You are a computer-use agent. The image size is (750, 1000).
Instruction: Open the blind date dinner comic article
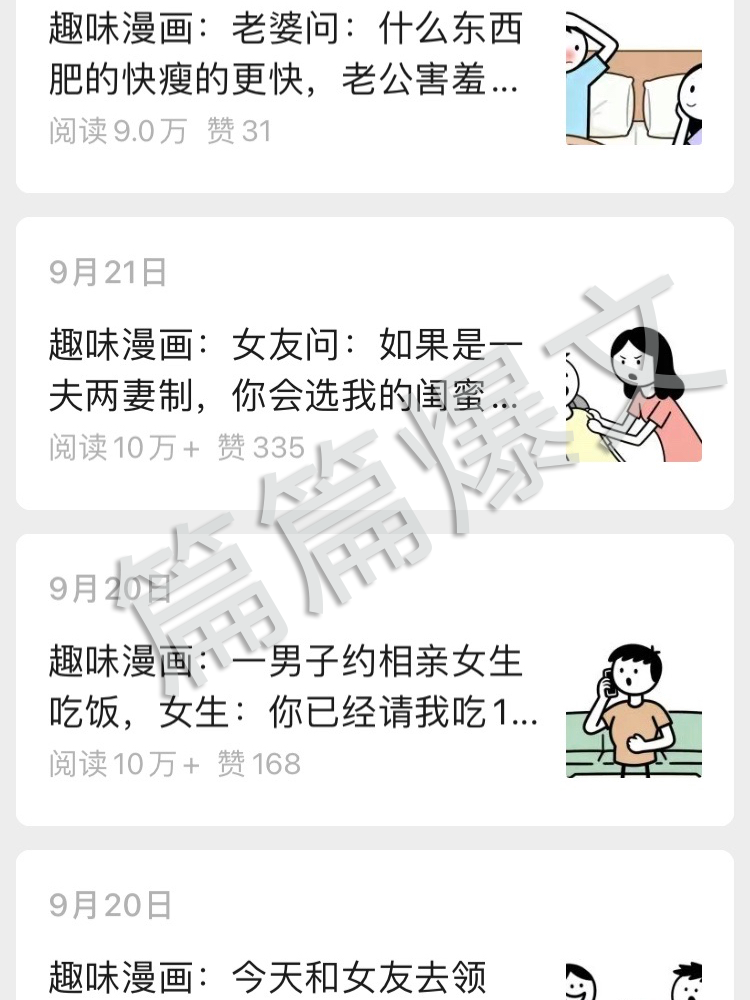point(280,685)
